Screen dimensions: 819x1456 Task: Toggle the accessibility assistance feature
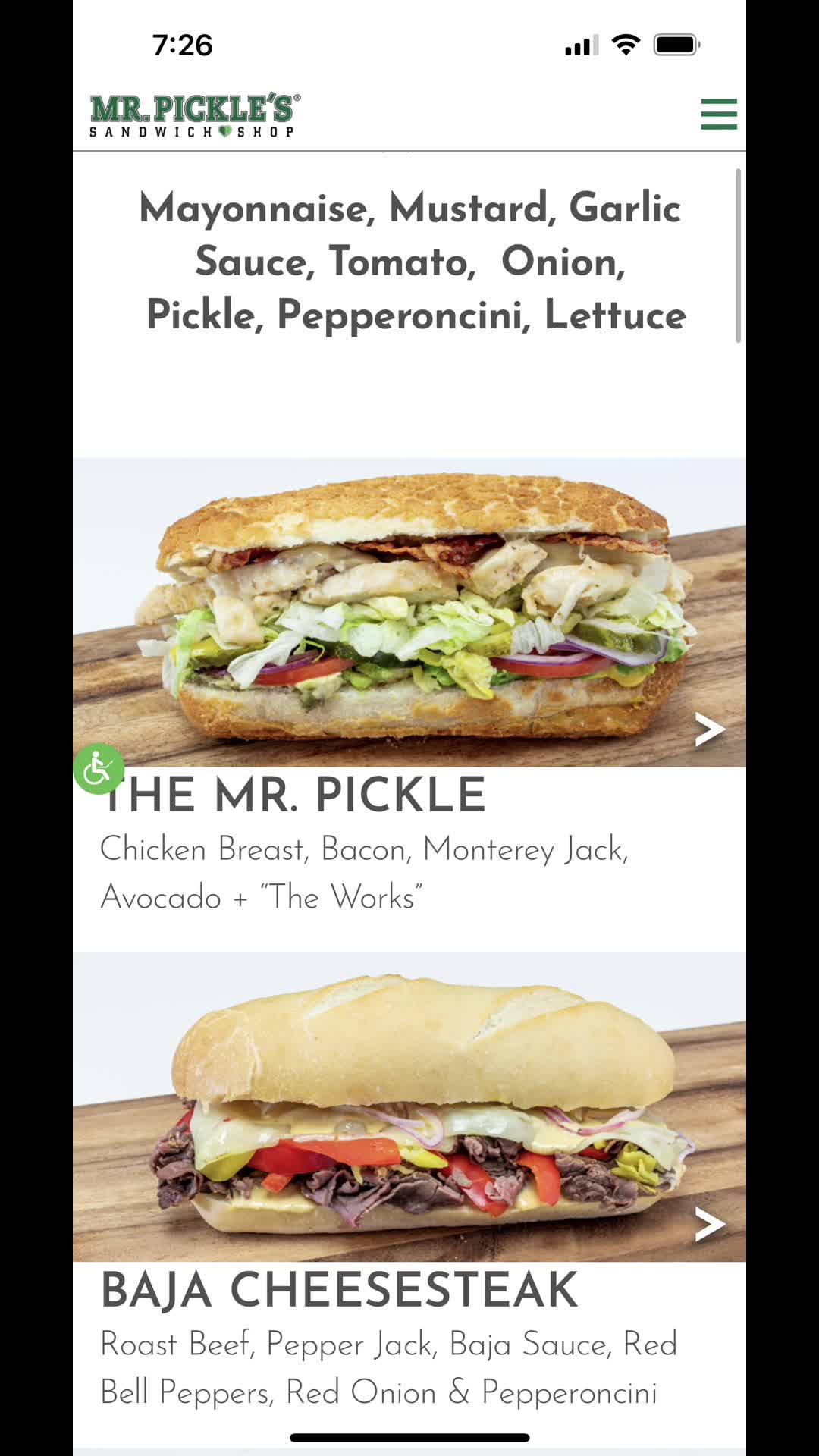[x=98, y=768]
